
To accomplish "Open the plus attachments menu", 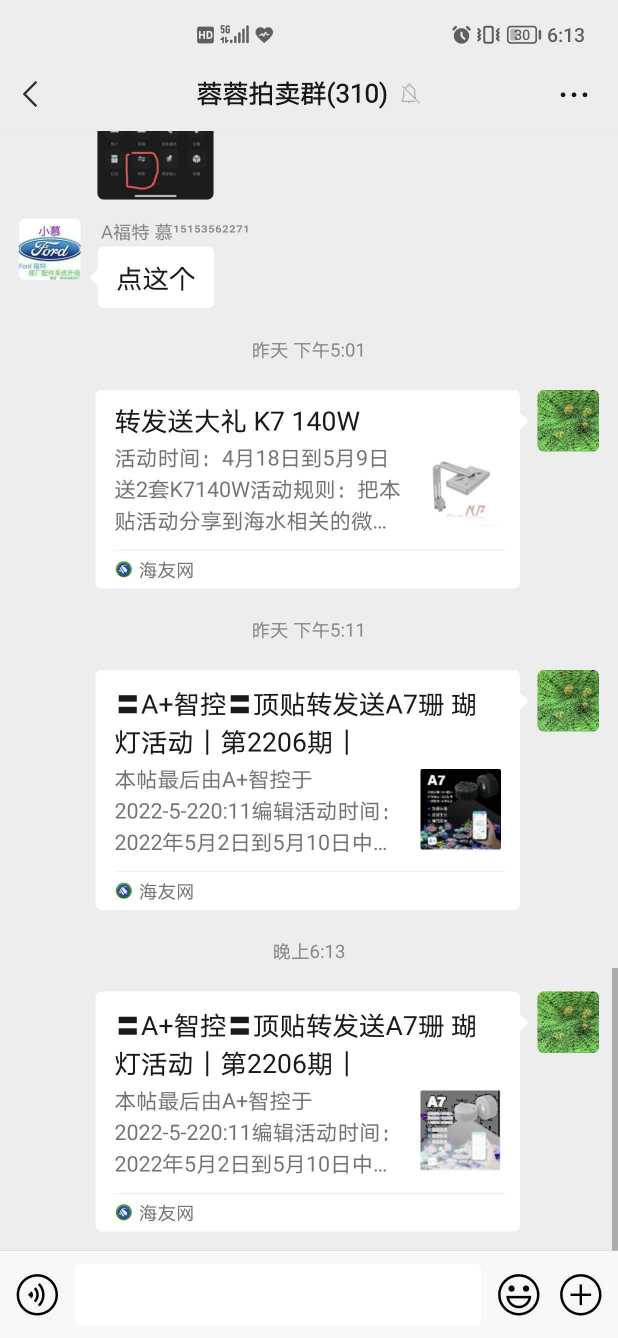I will [580, 1295].
